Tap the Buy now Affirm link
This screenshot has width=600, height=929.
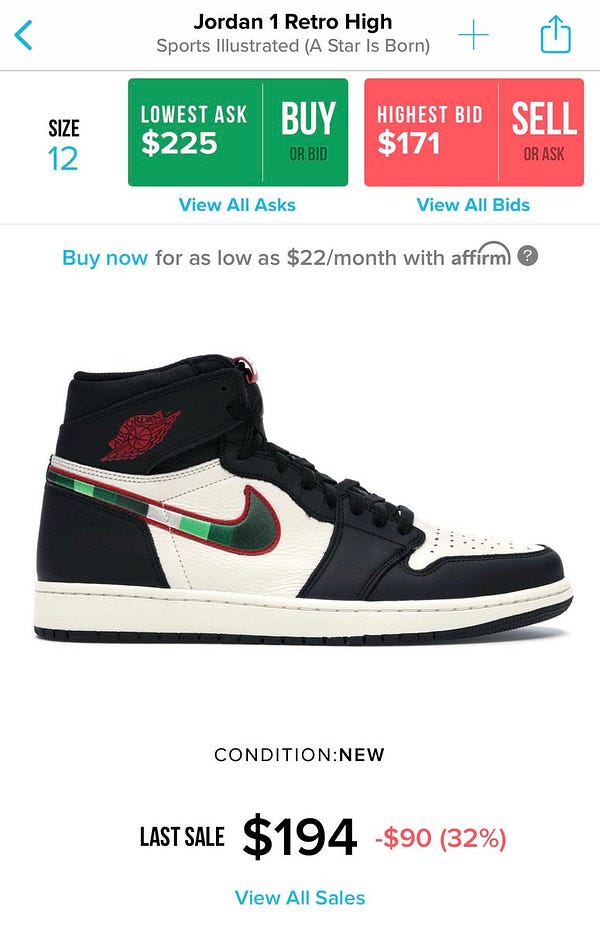click(104, 257)
